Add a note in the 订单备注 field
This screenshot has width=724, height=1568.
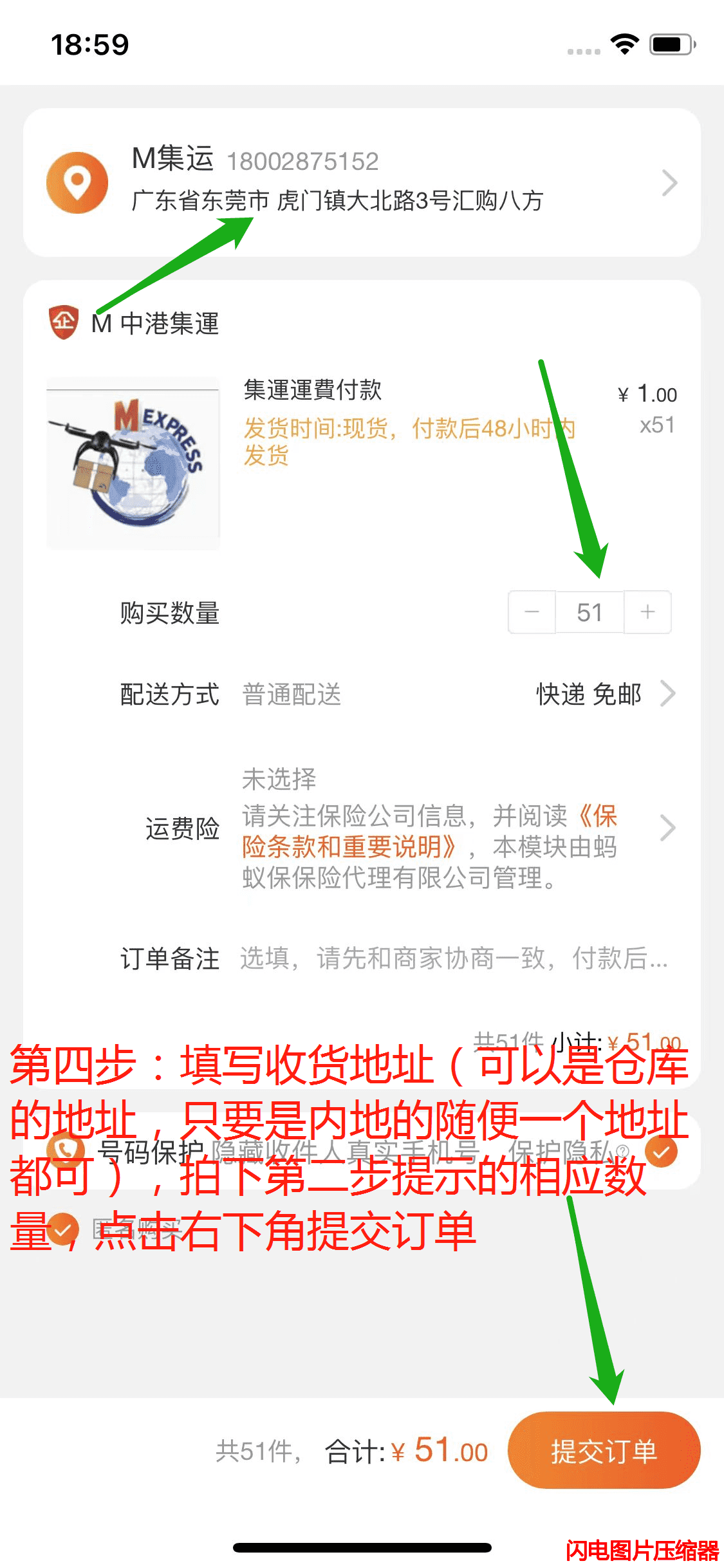coord(453,958)
